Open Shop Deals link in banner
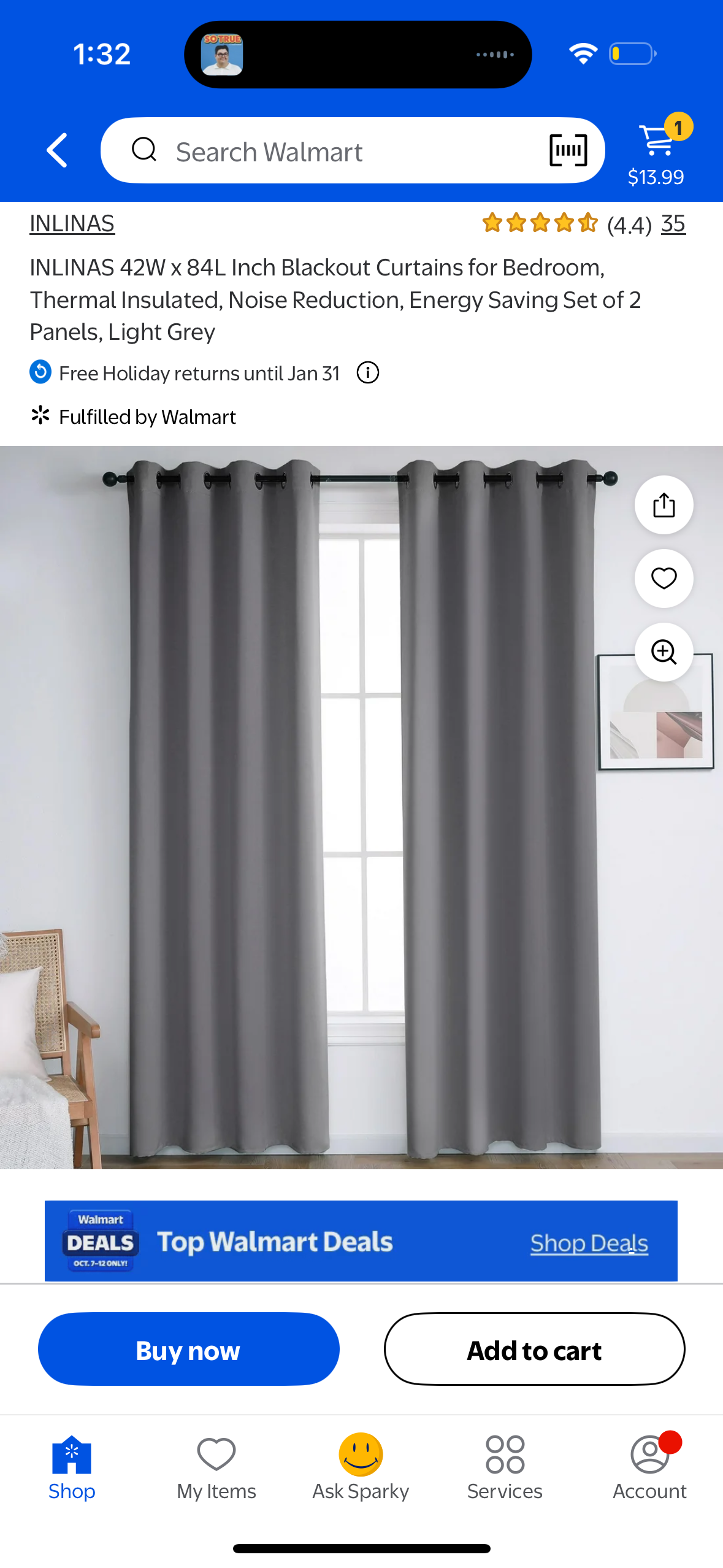 click(589, 1243)
